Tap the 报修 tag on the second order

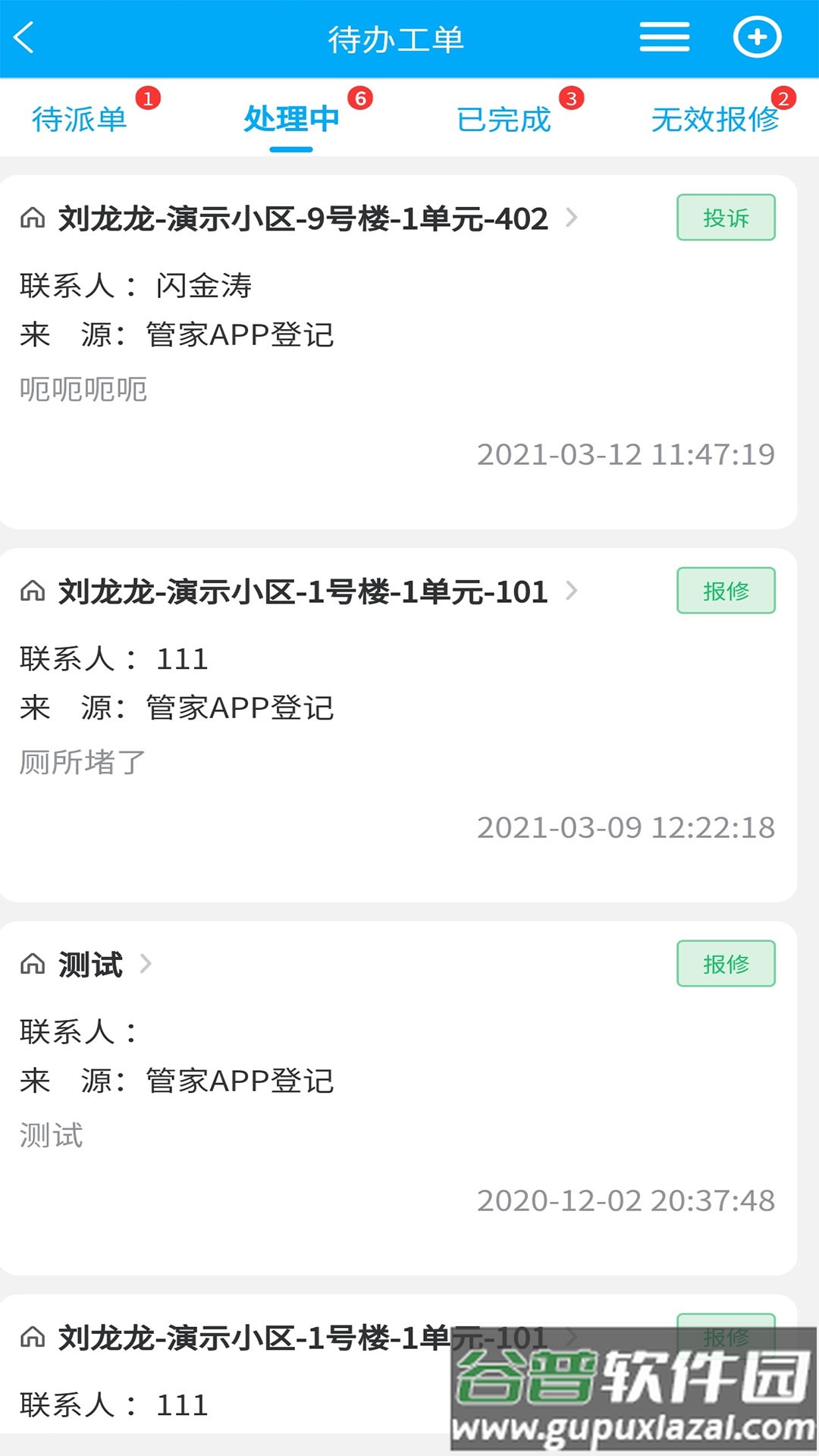(725, 591)
